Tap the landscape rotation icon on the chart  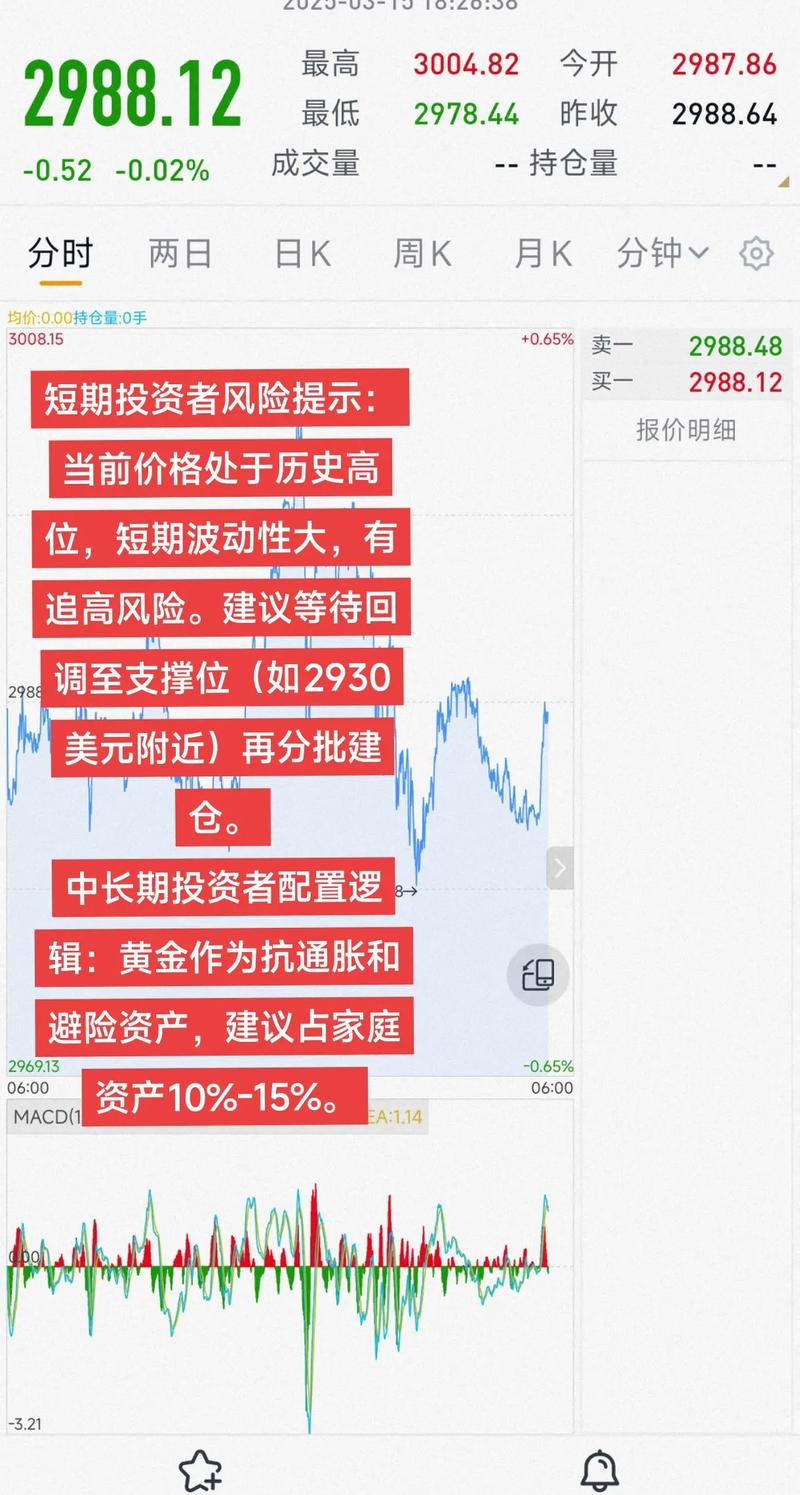(537, 974)
